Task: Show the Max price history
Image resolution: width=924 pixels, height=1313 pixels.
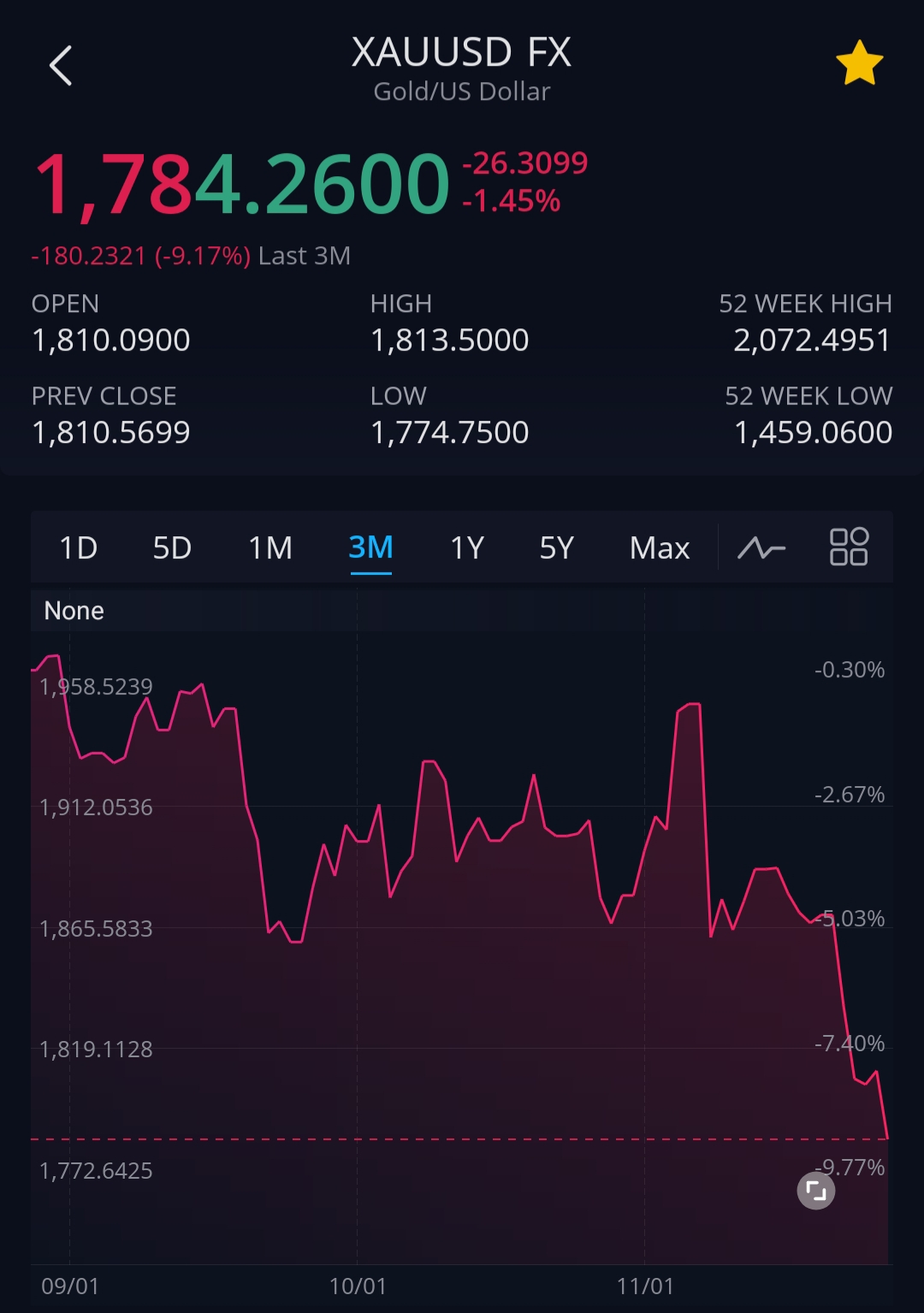Action: point(659,547)
